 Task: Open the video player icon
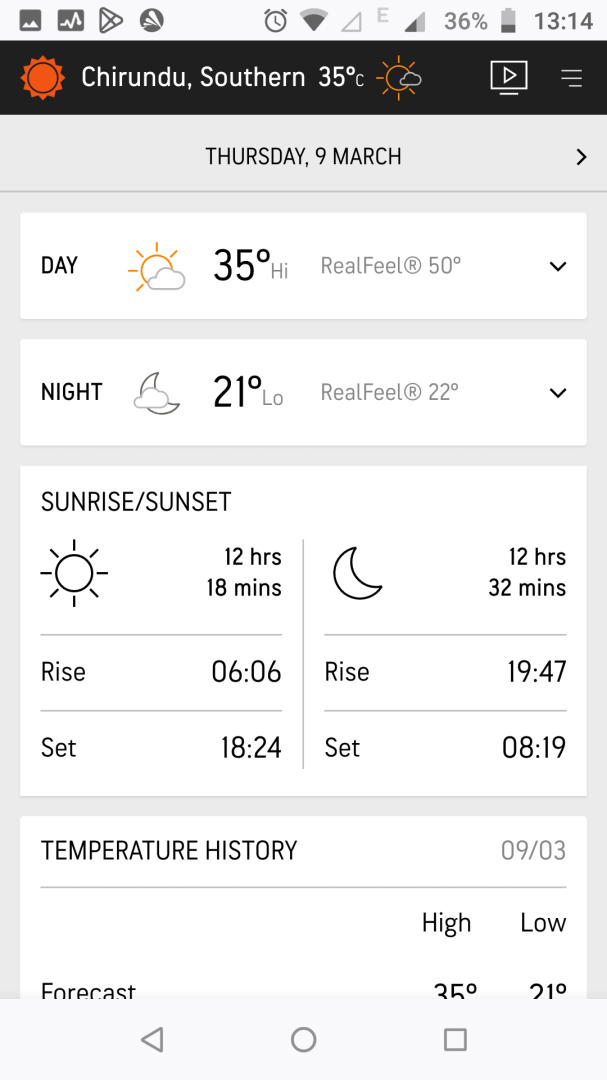pyautogui.click(x=508, y=77)
